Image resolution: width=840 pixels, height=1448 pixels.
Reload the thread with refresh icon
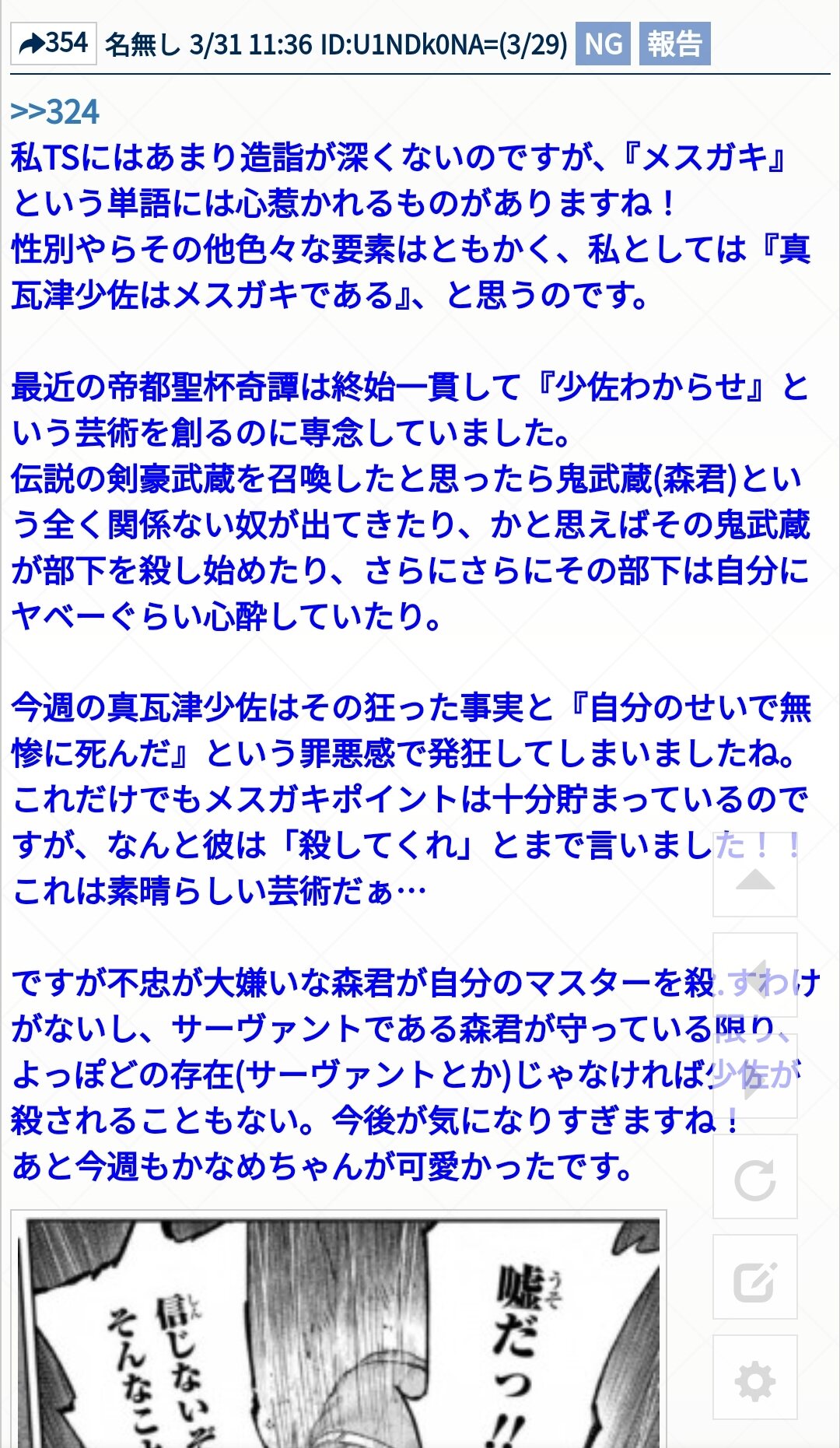pyautogui.click(x=754, y=1180)
